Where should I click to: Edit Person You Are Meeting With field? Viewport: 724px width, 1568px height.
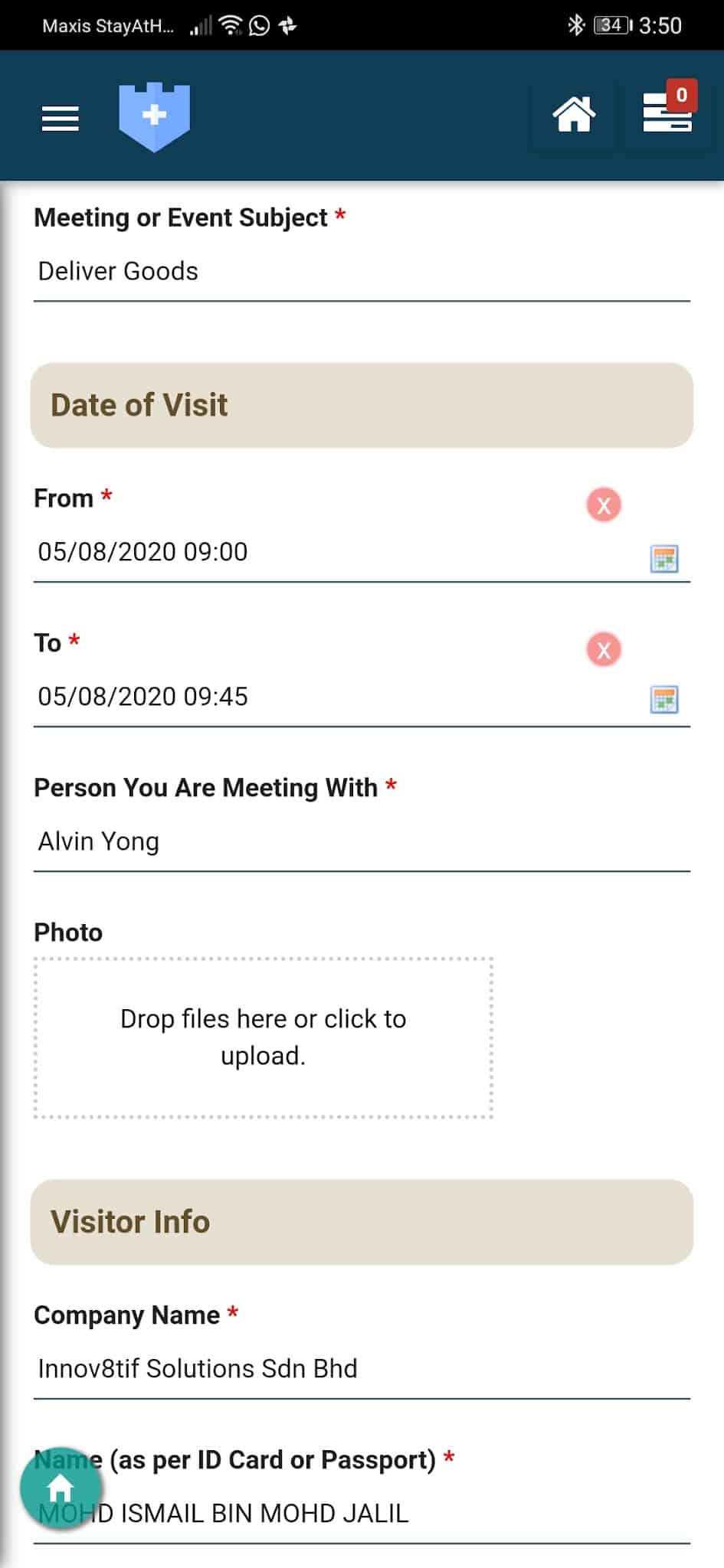360,841
